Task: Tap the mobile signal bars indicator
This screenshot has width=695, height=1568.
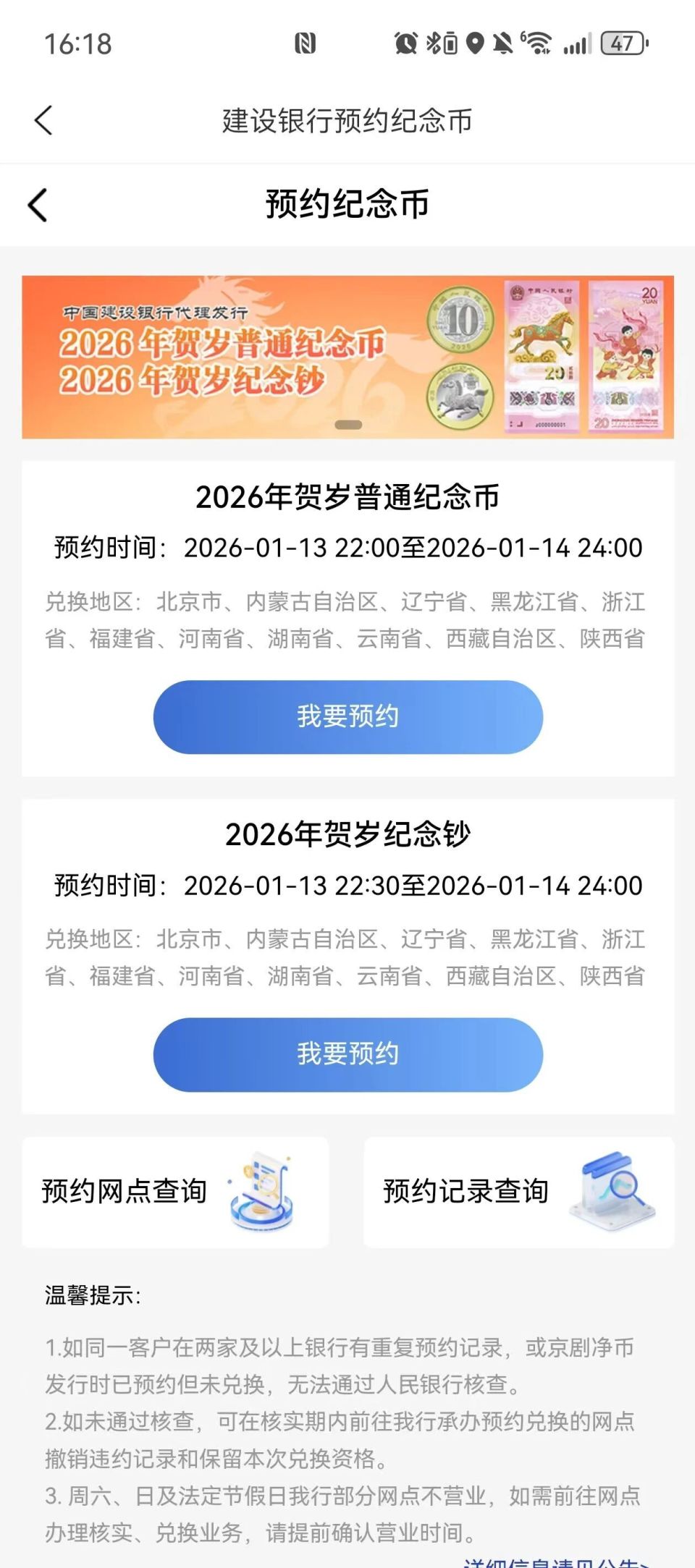Action: tap(579, 43)
